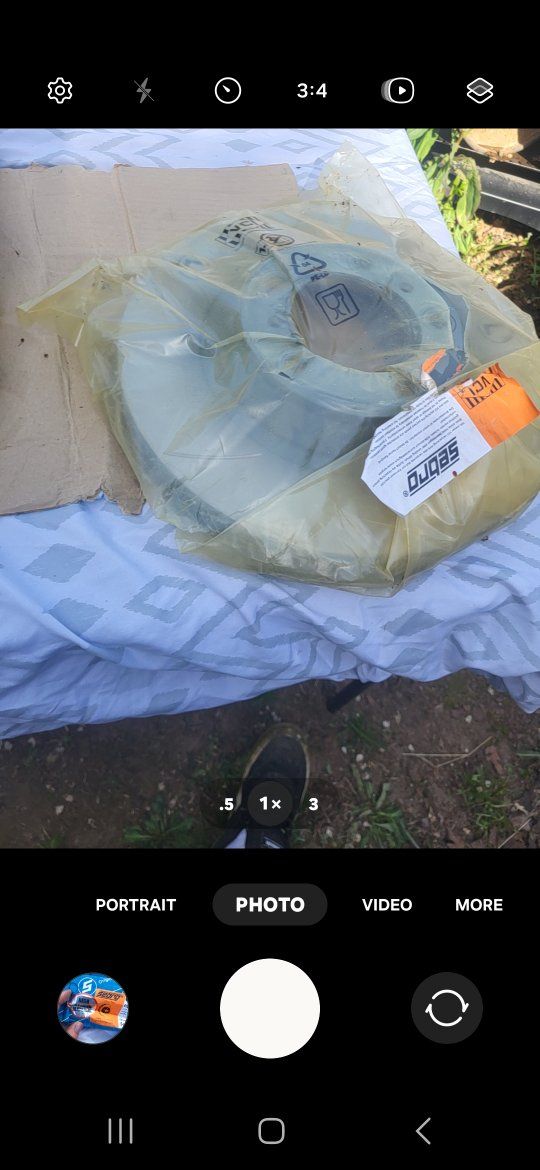
Task: Open camera settings gear
Action: [60, 90]
